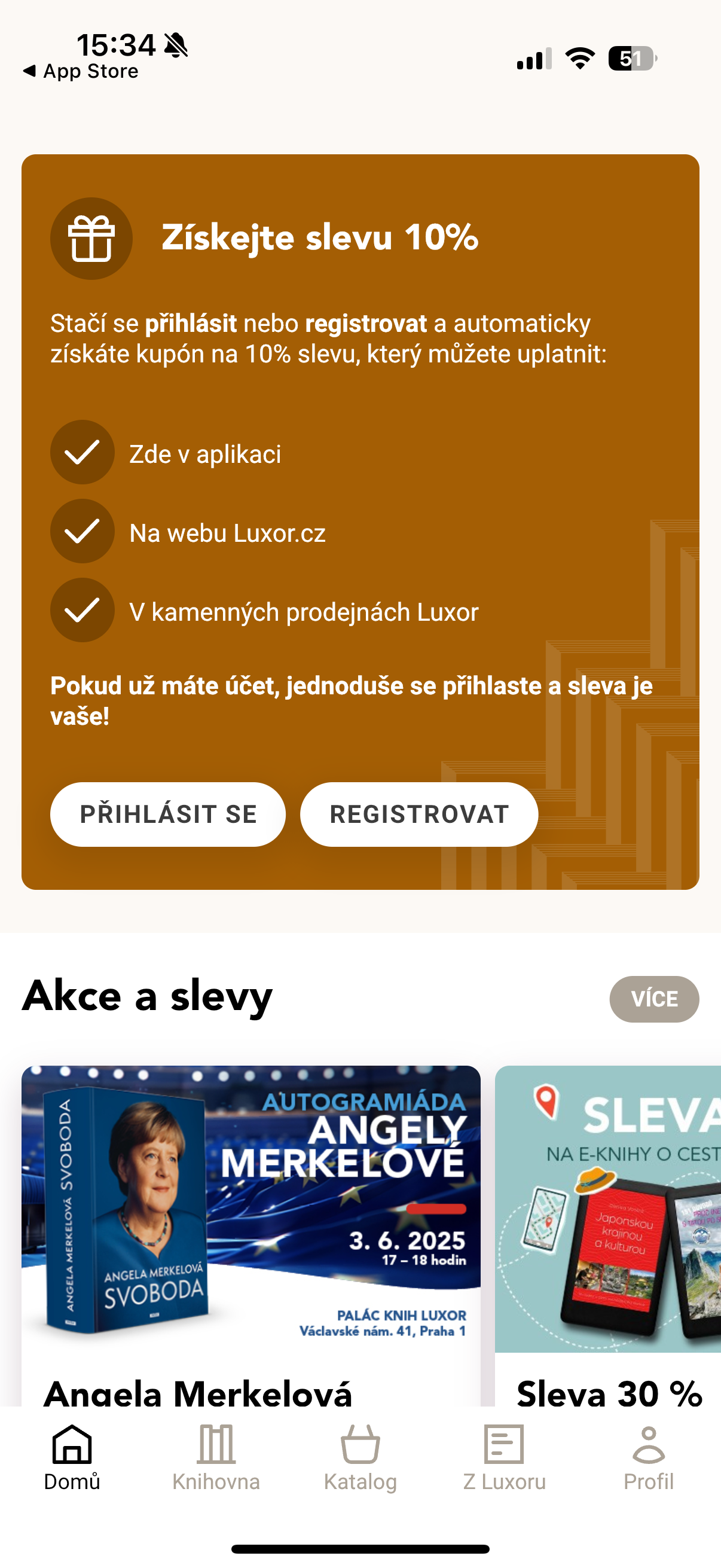Return to the App Store
This screenshot has width=721, height=1568.
[x=81, y=71]
